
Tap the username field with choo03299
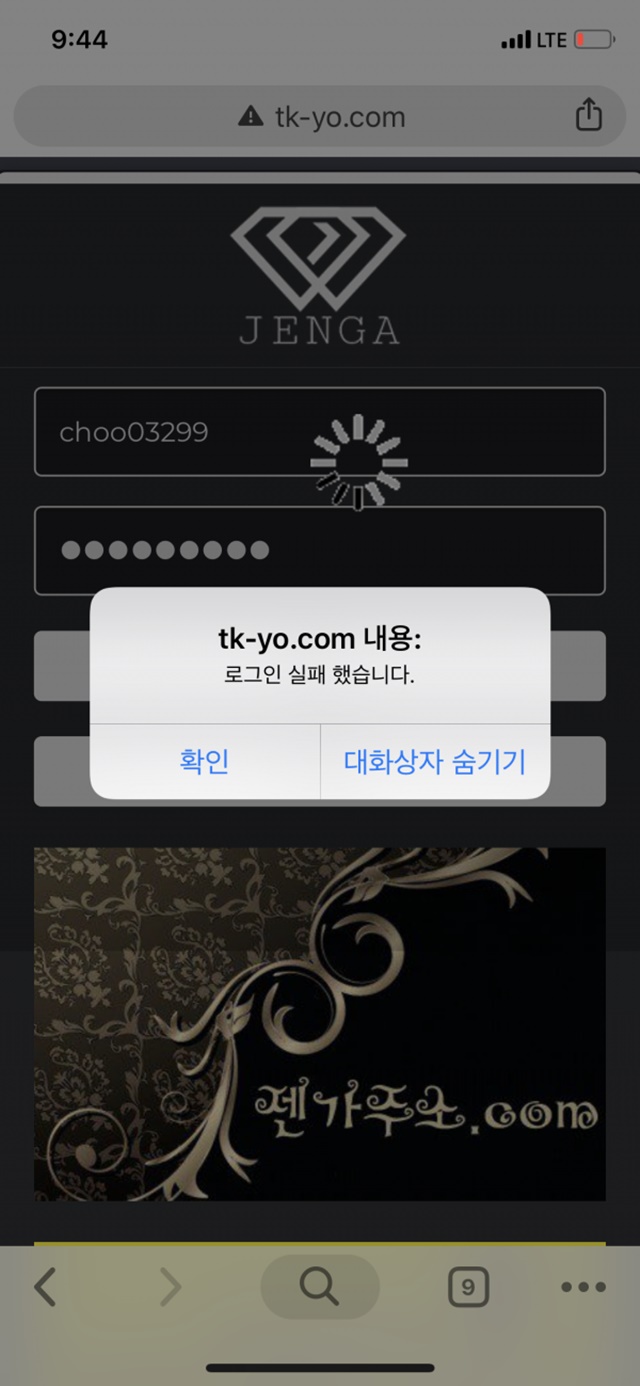pos(320,432)
